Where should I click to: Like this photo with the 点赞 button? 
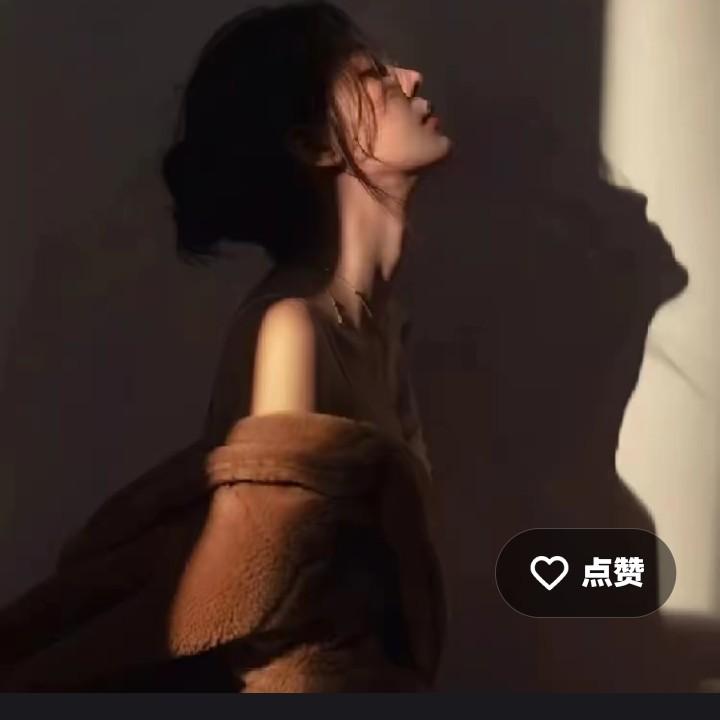pos(586,573)
